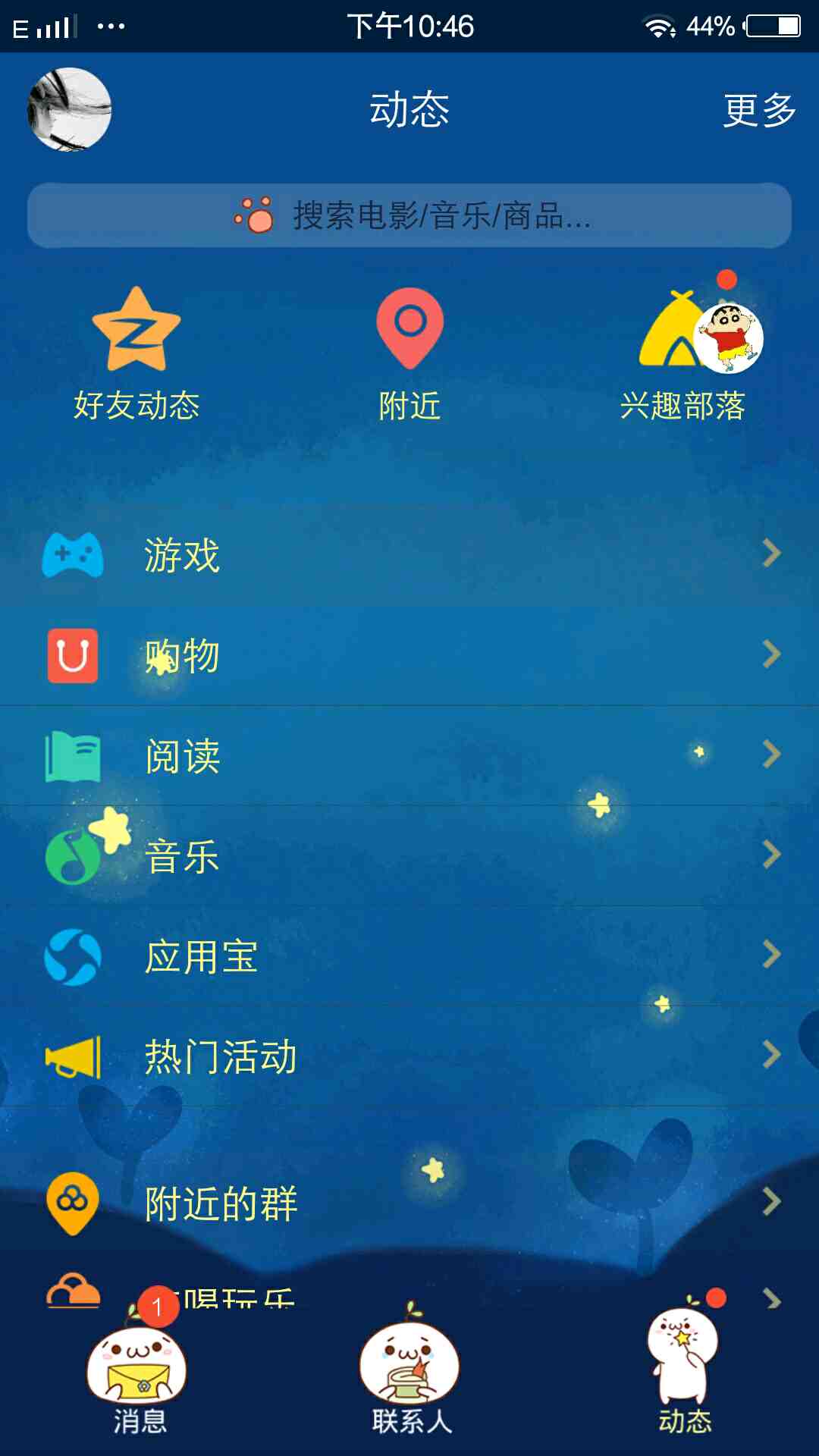Open the 搜索电影/音乐/商品 search box

tap(409, 215)
